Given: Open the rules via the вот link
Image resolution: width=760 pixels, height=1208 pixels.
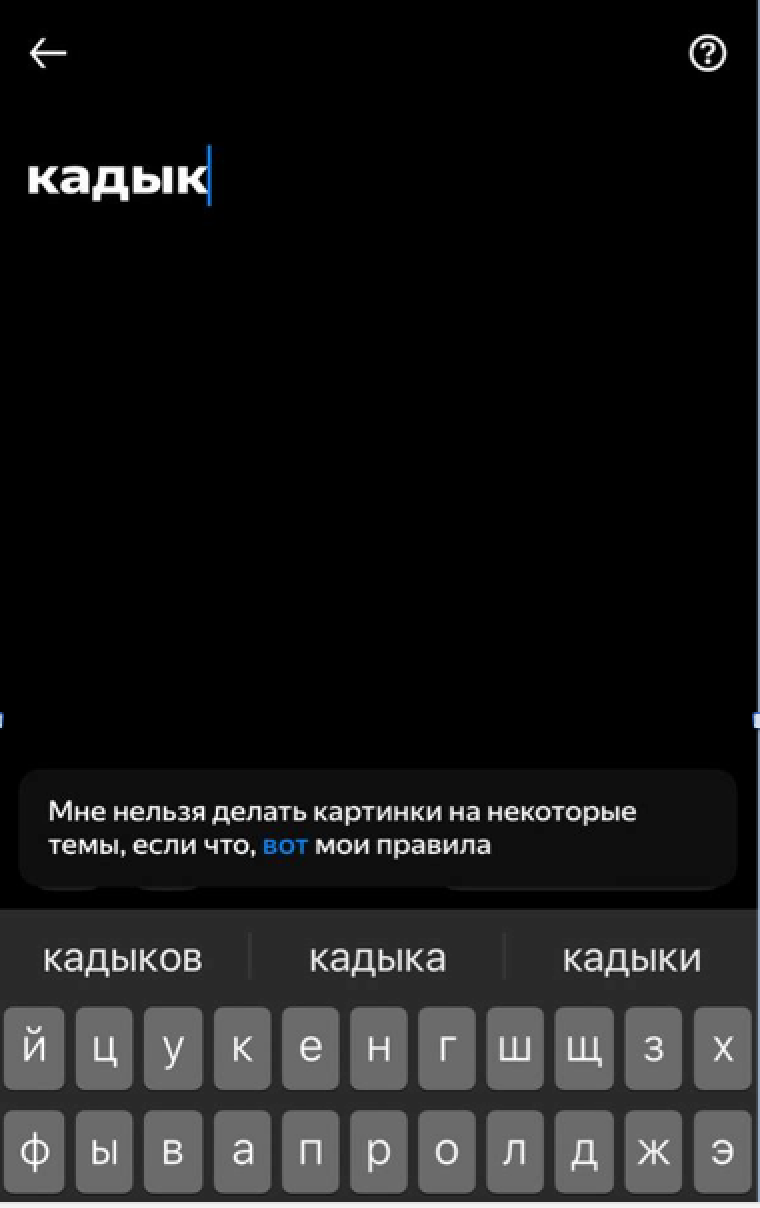Looking at the screenshot, I should (x=284, y=845).
